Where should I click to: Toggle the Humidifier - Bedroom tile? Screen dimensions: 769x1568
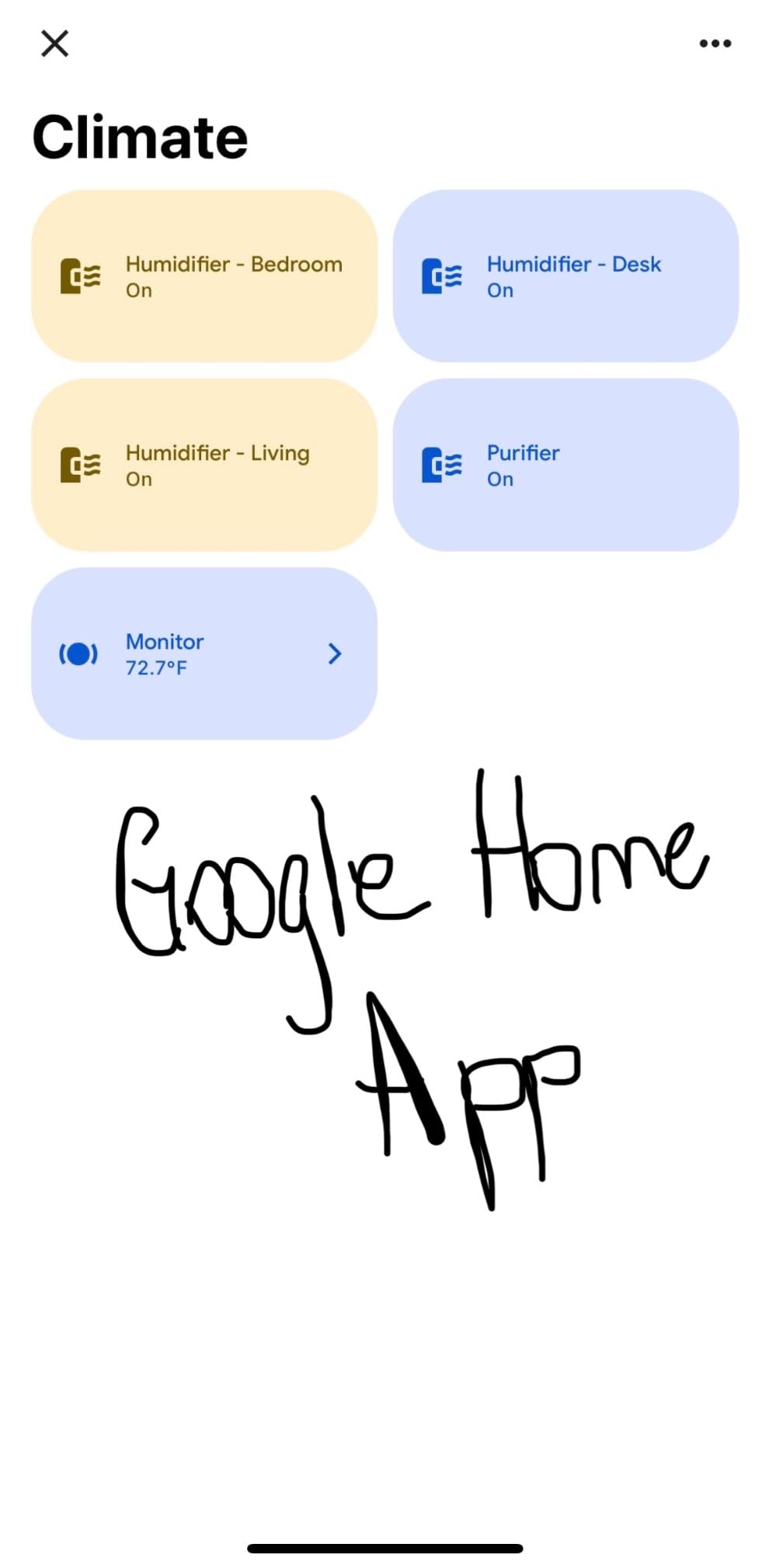[204, 276]
